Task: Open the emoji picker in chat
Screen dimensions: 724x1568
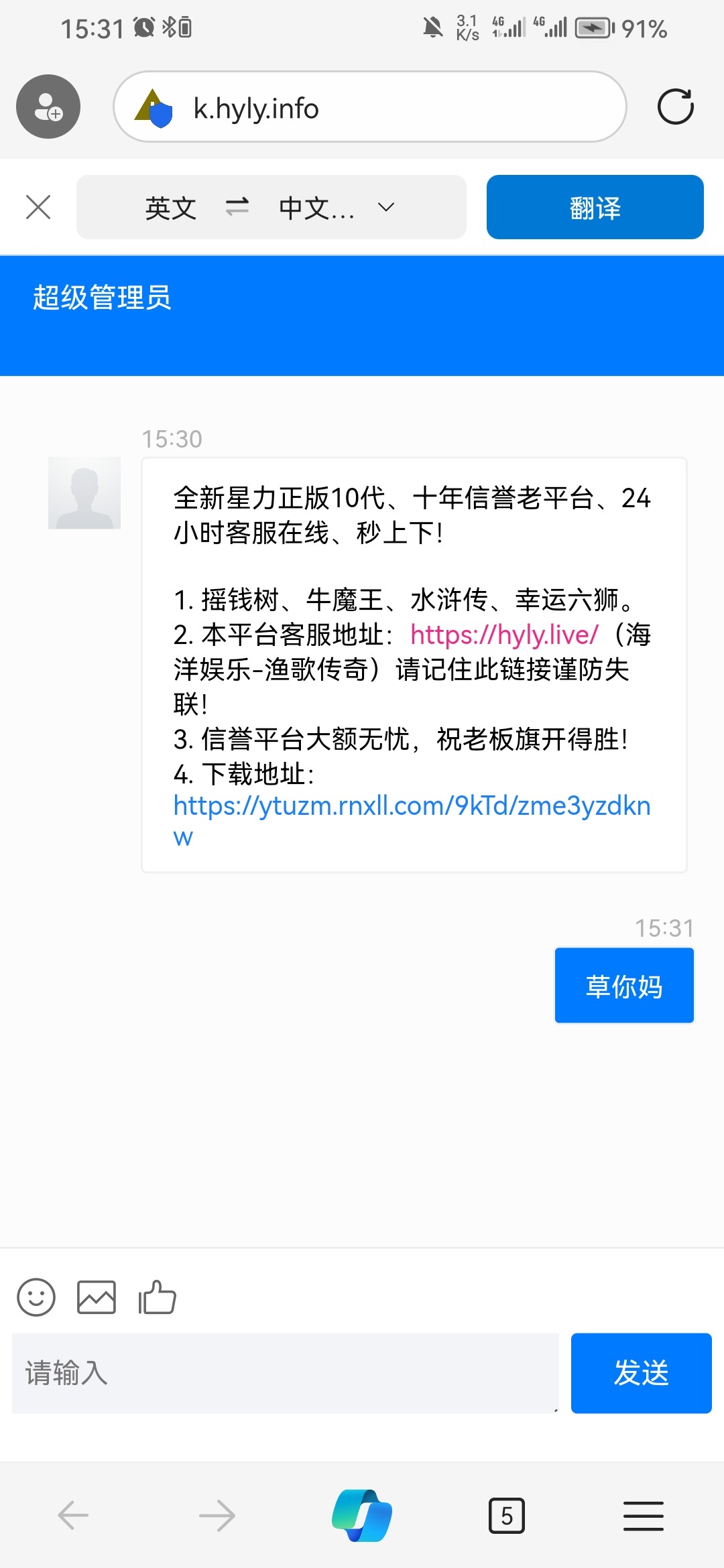Action: (x=36, y=1297)
